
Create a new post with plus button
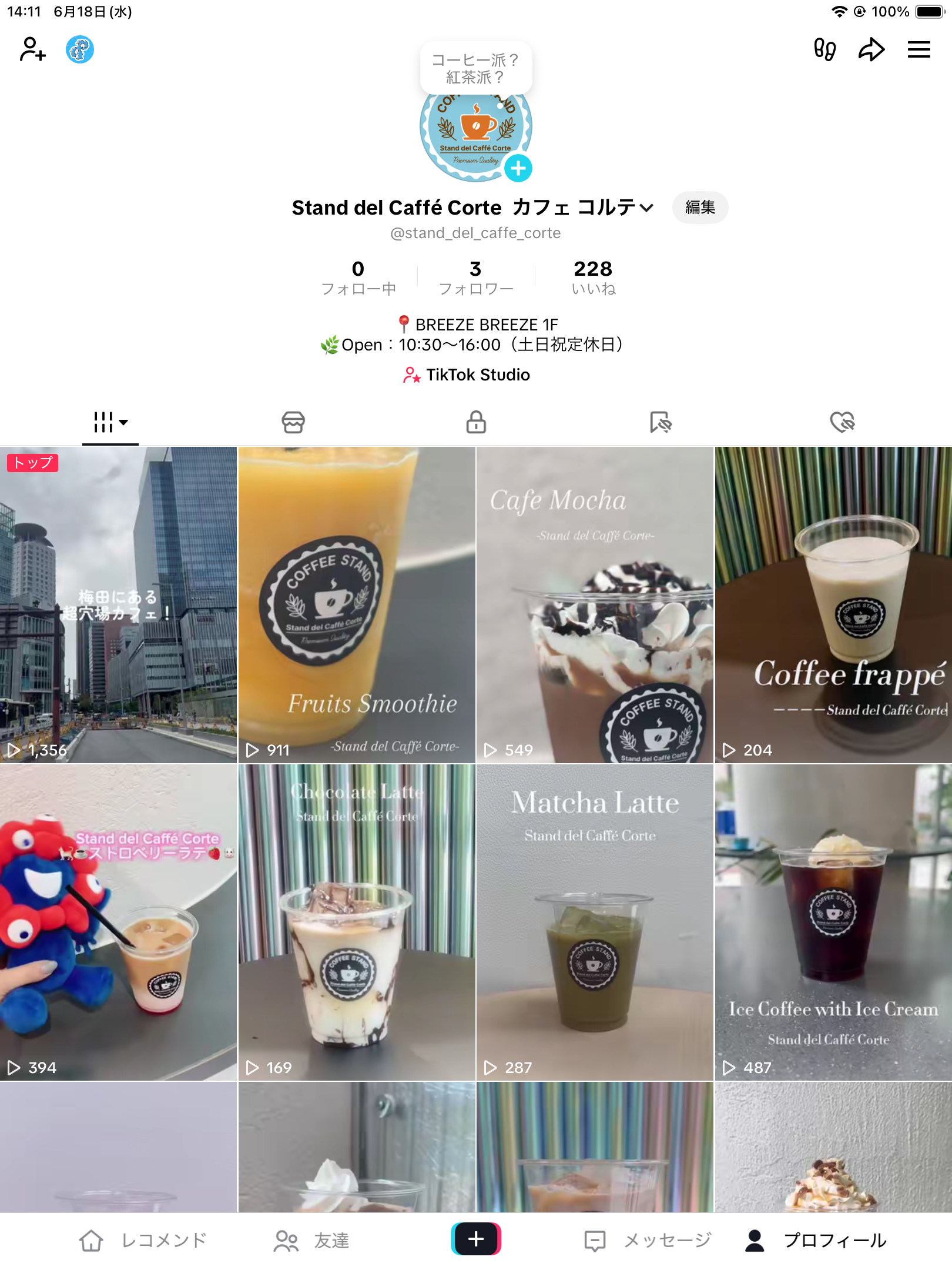(x=475, y=1239)
